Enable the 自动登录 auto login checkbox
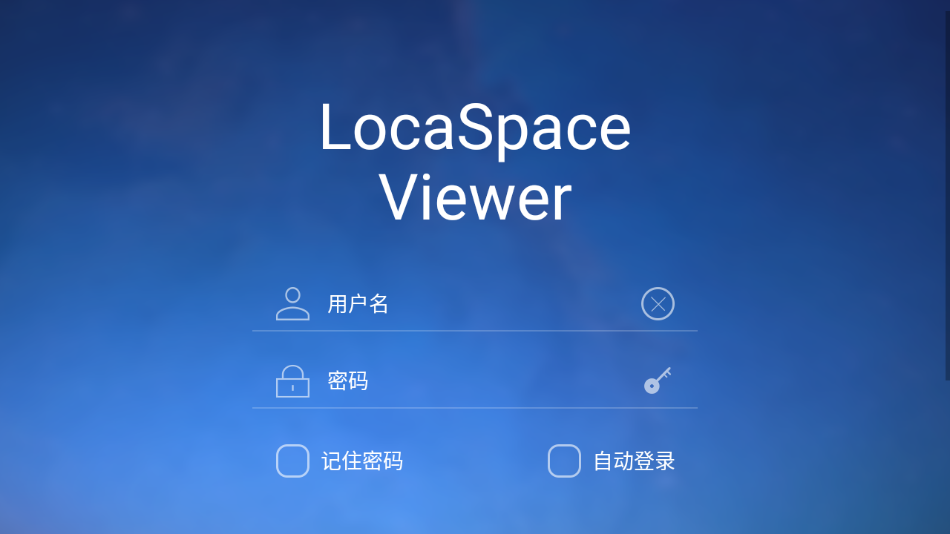This screenshot has width=950, height=534. (x=564, y=461)
